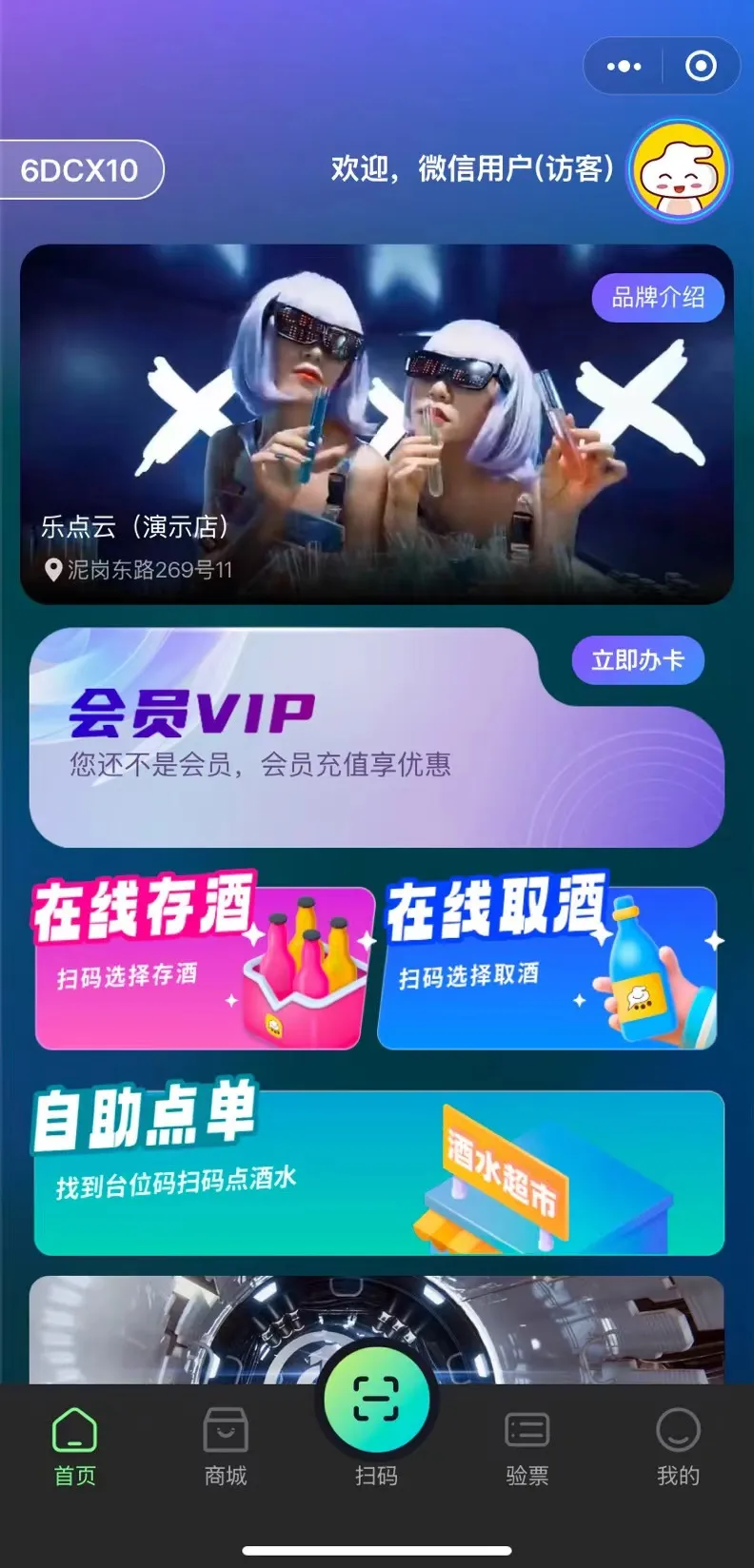Open the user avatar profile

coord(680,171)
